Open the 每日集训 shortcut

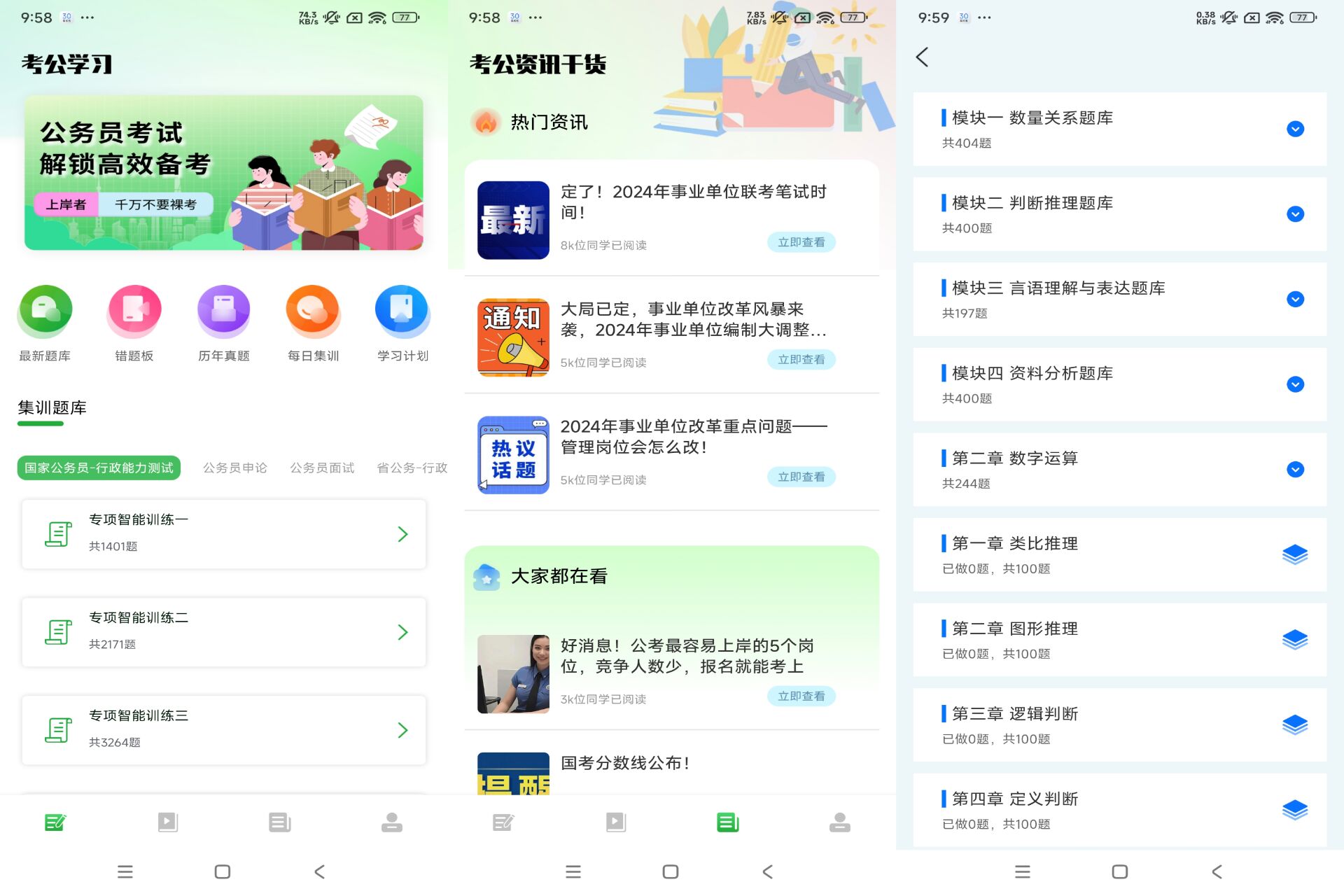tap(313, 310)
